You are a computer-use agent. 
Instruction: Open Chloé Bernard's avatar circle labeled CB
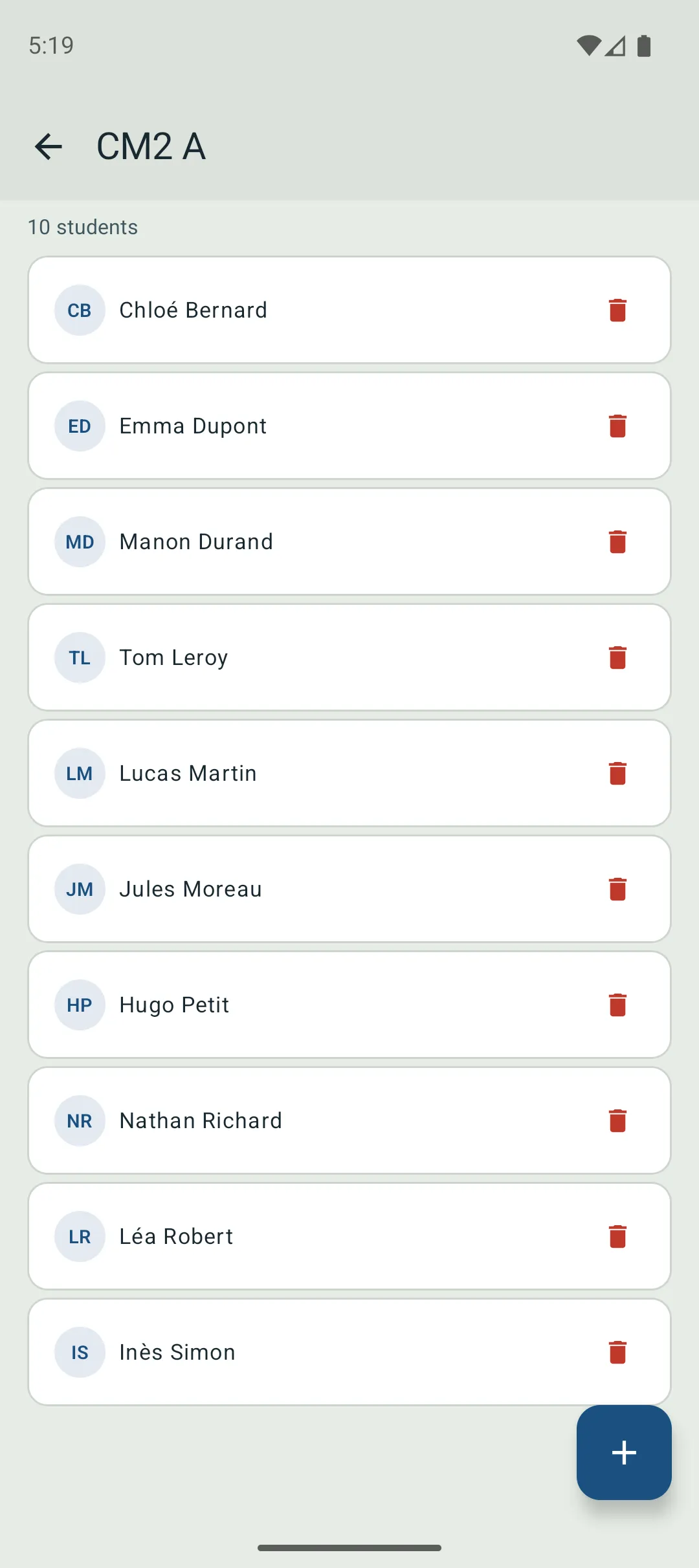79,309
